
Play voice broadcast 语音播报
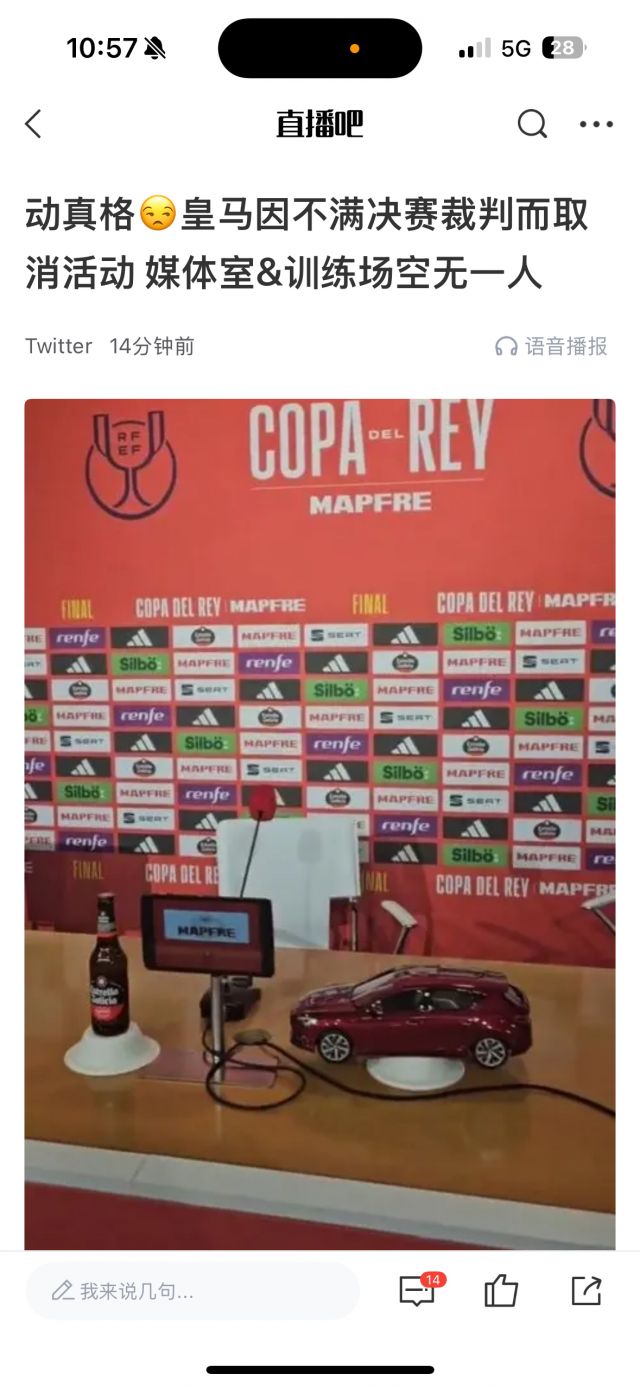pos(552,346)
